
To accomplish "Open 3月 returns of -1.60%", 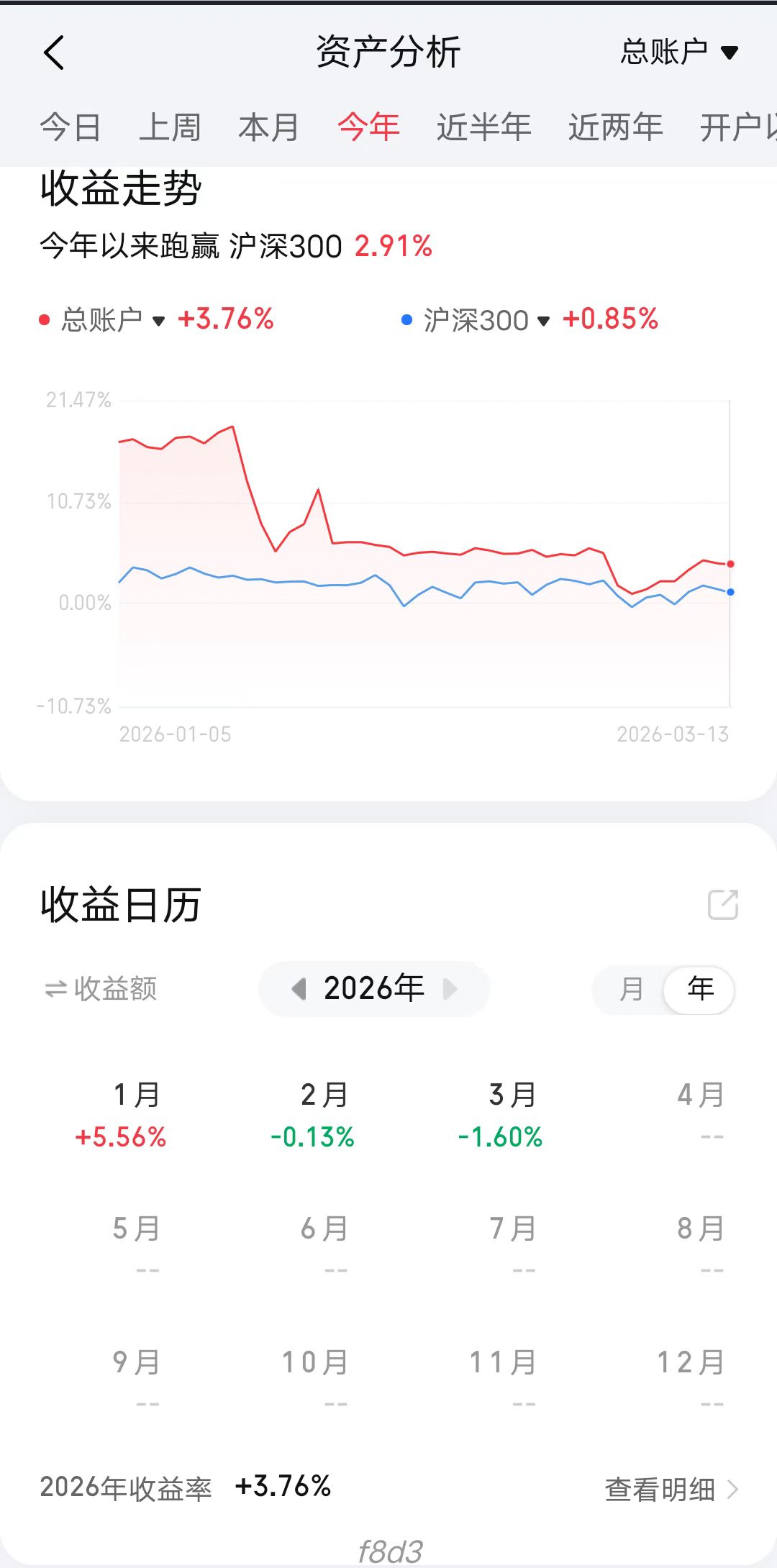I will (501, 1115).
